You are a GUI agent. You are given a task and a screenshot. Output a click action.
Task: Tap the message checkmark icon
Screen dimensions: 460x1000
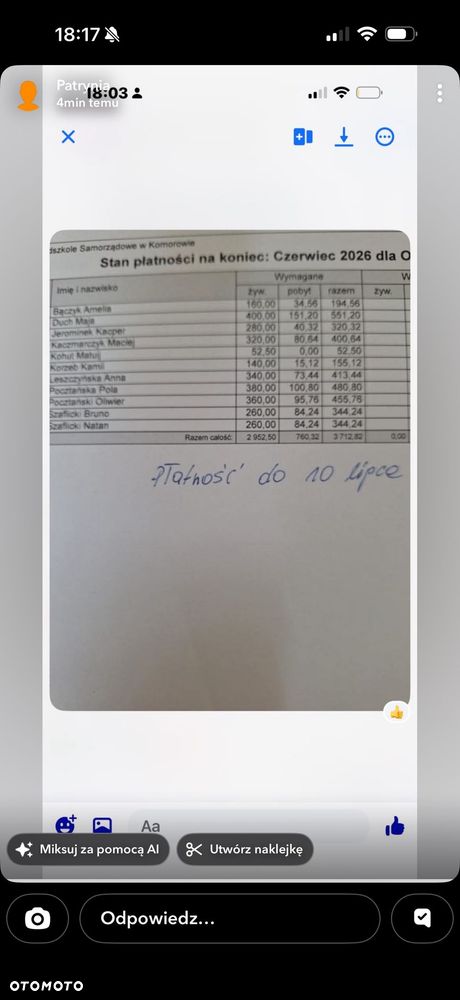tap(422, 918)
